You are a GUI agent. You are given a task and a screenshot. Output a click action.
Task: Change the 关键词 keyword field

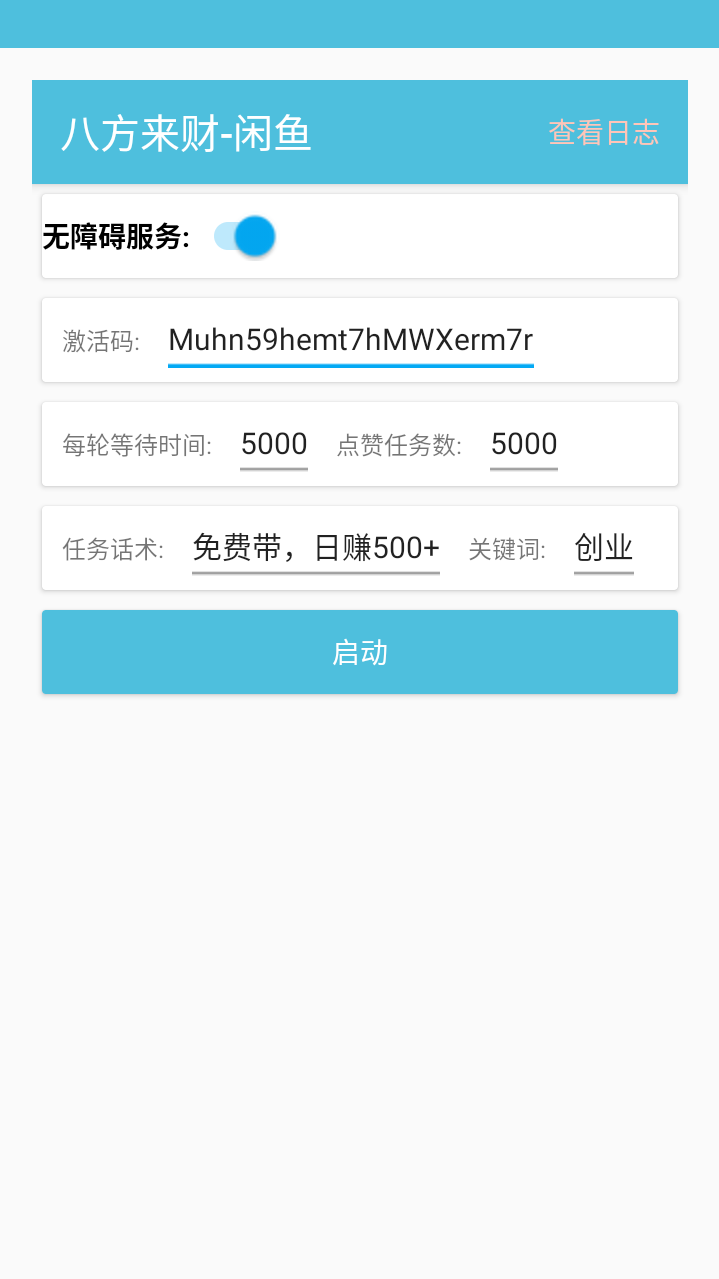point(603,549)
